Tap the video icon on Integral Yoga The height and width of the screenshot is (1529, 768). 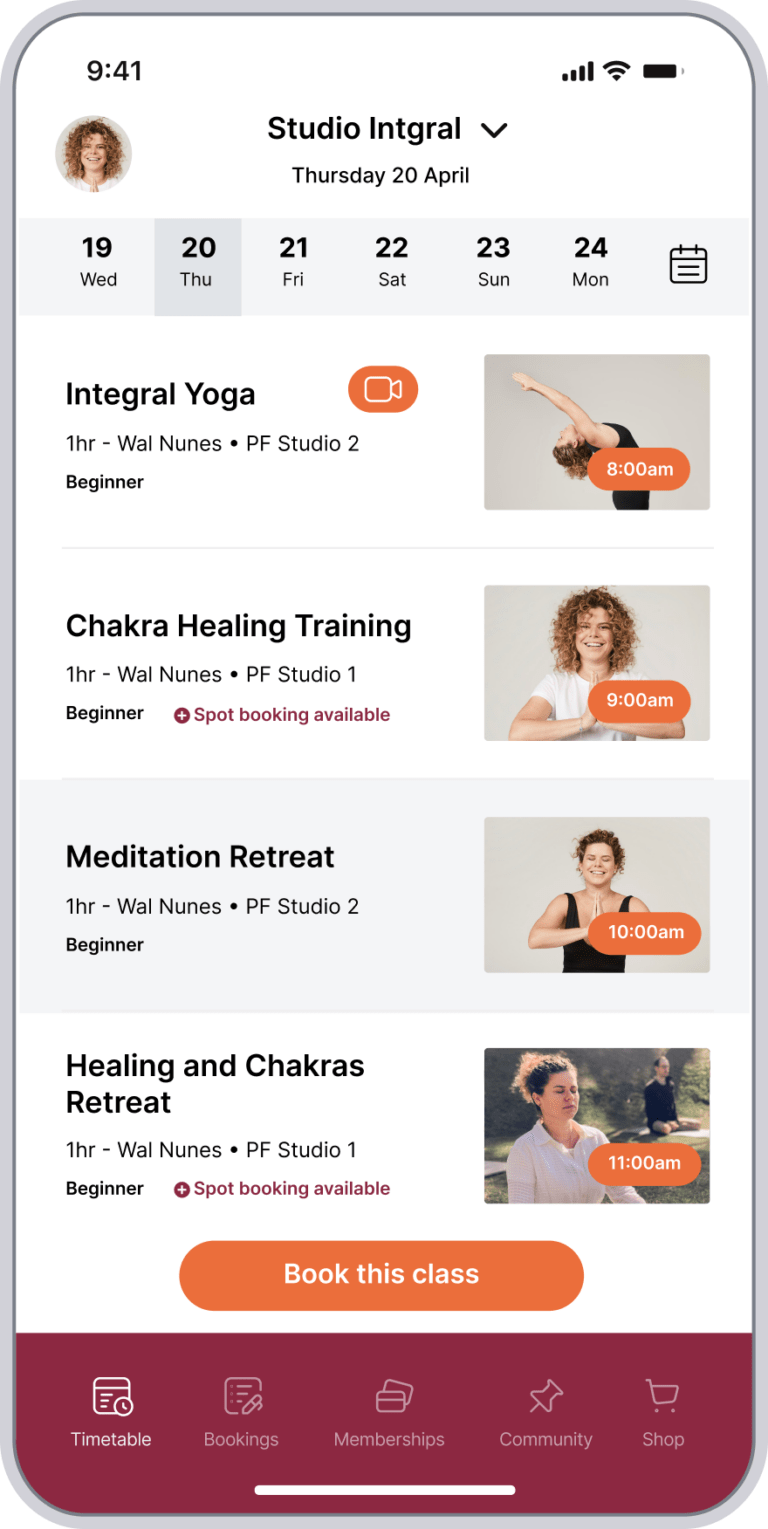pyautogui.click(x=383, y=389)
